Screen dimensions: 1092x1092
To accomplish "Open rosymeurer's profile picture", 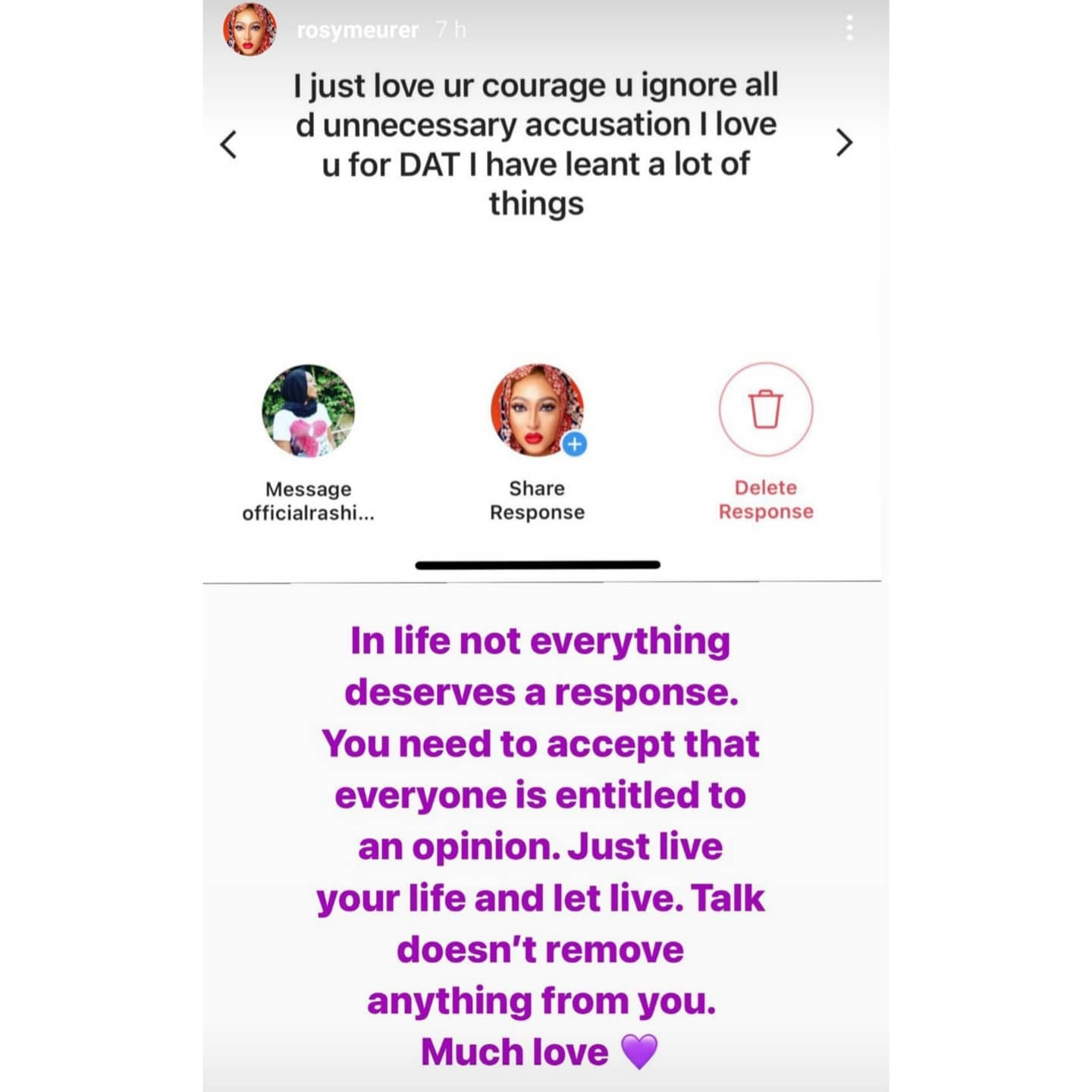I will coord(249,30).
